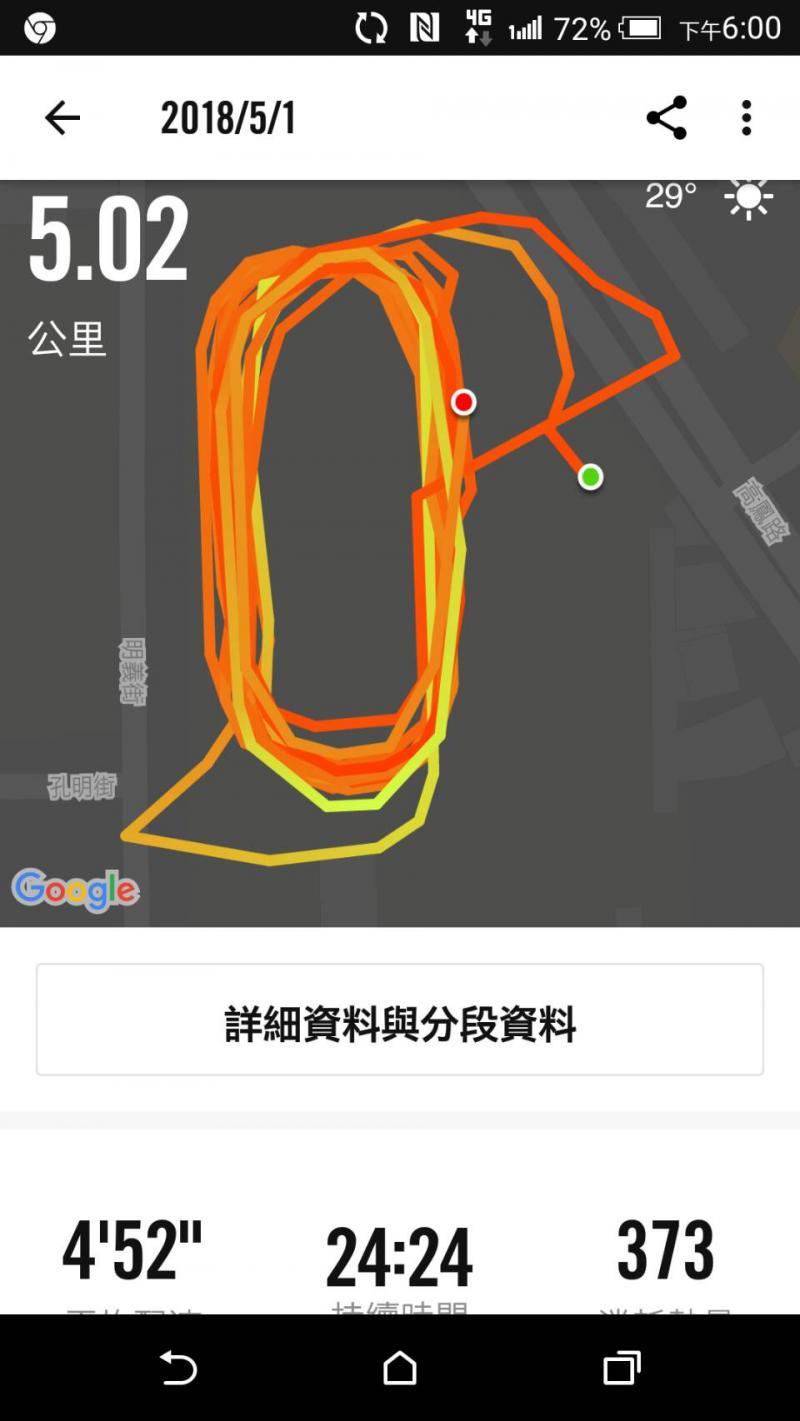Open the recent apps view

coord(621,1368)
